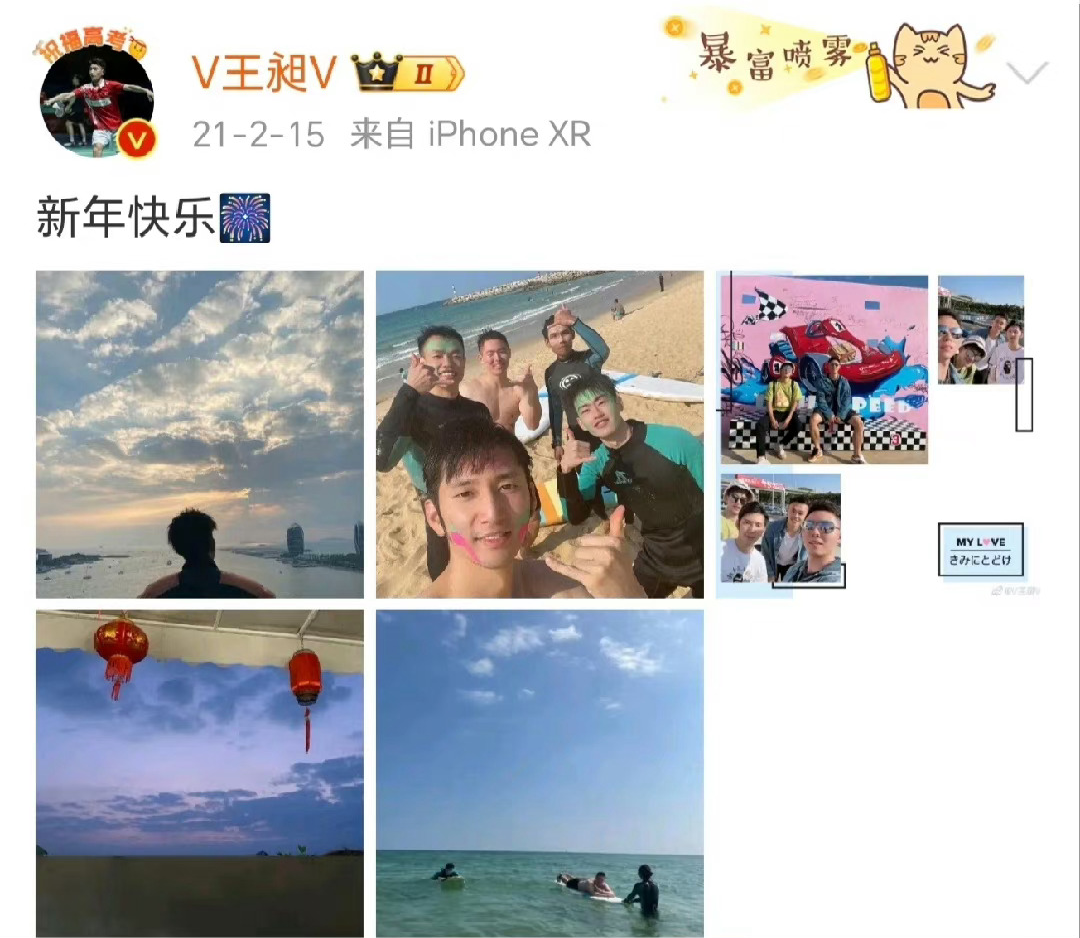Open the red lanterns photo
Image resolution: width=1080 pixels, height=938 pixels.
click(200, 772)
